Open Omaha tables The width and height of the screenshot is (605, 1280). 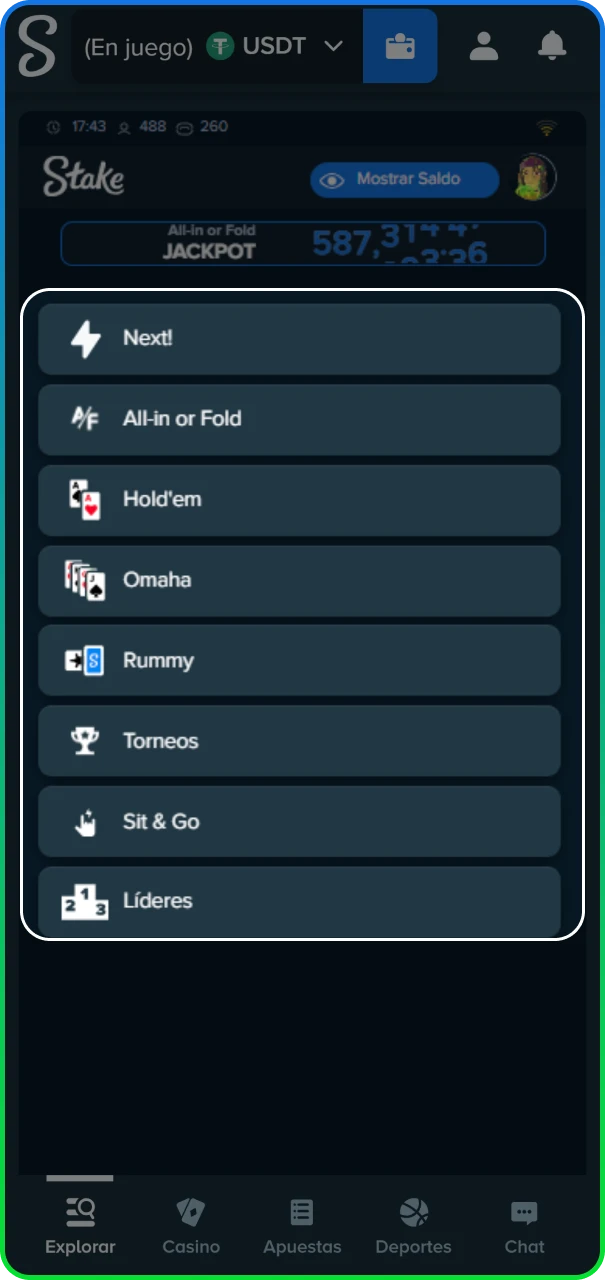(x=299, y=580)
